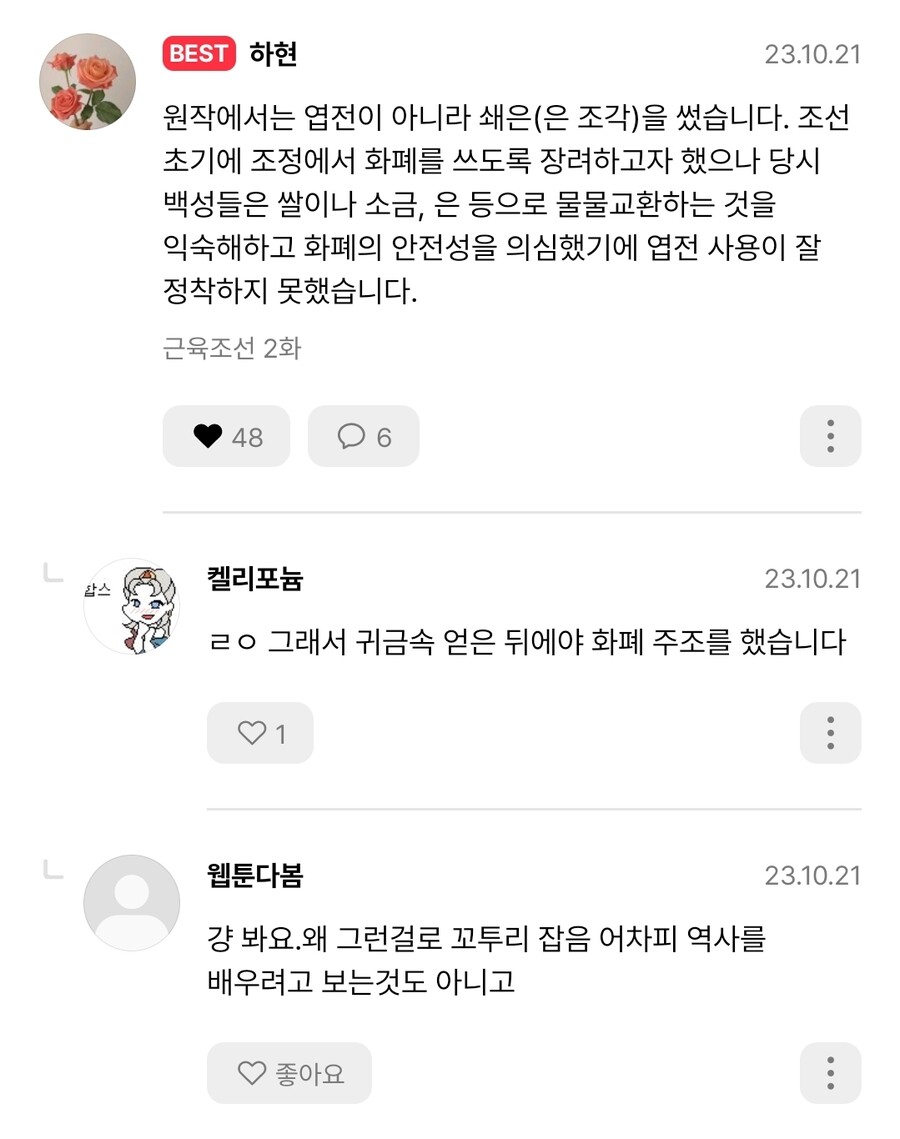Image resolution: width=900 pixels, height=1139 pixels.
Task: Toggle like on 하현's best comment
Action: [226, 435]
